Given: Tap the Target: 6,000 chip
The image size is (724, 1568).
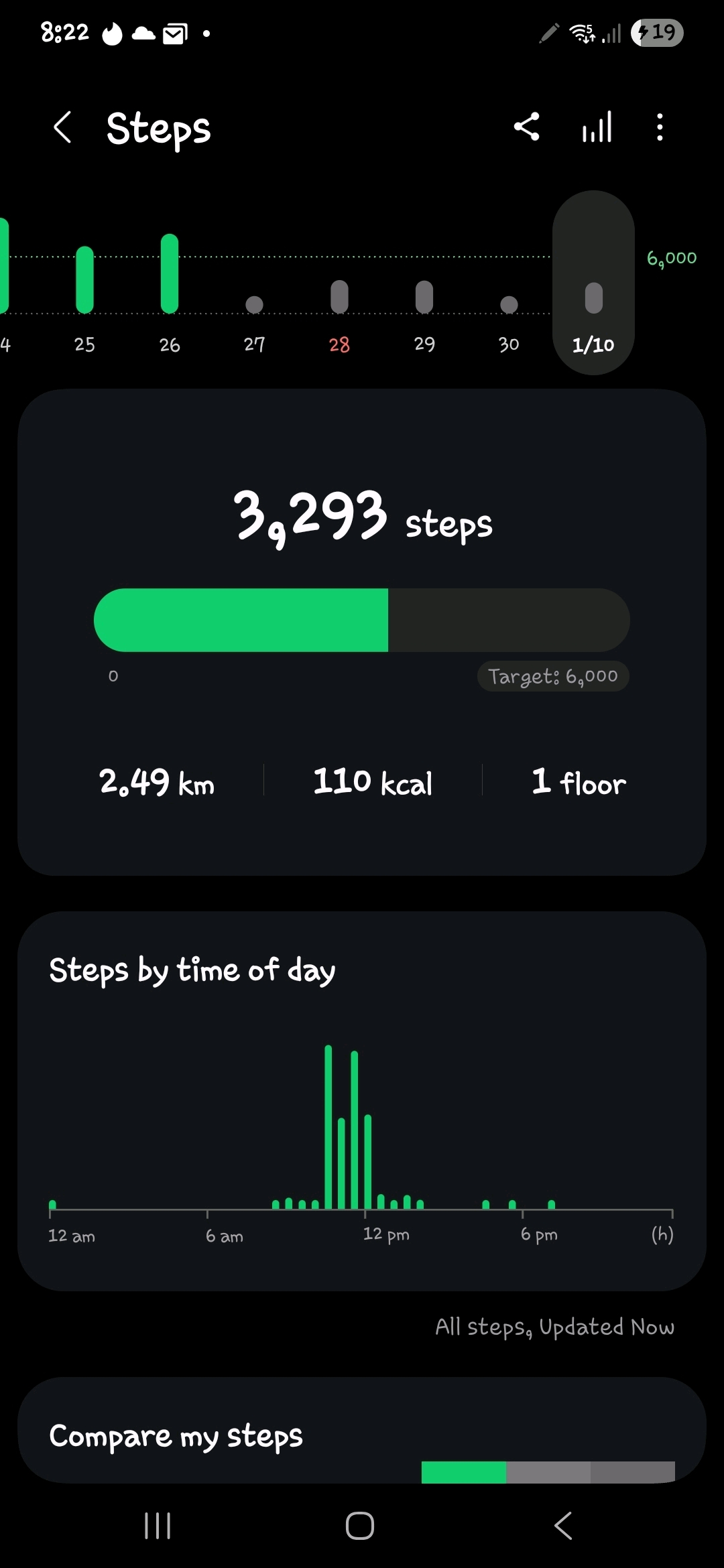Looking at the screenshot, I should [x=553, y=676].
